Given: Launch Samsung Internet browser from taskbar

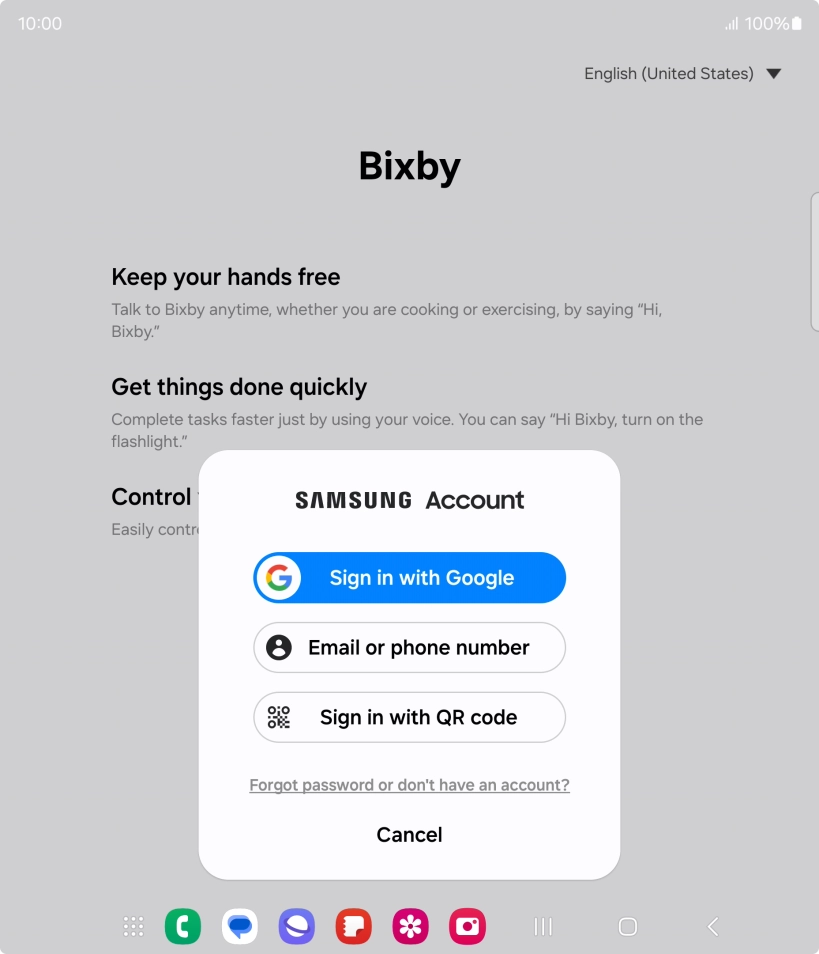Looking at the screenshot, I should 296,927.
